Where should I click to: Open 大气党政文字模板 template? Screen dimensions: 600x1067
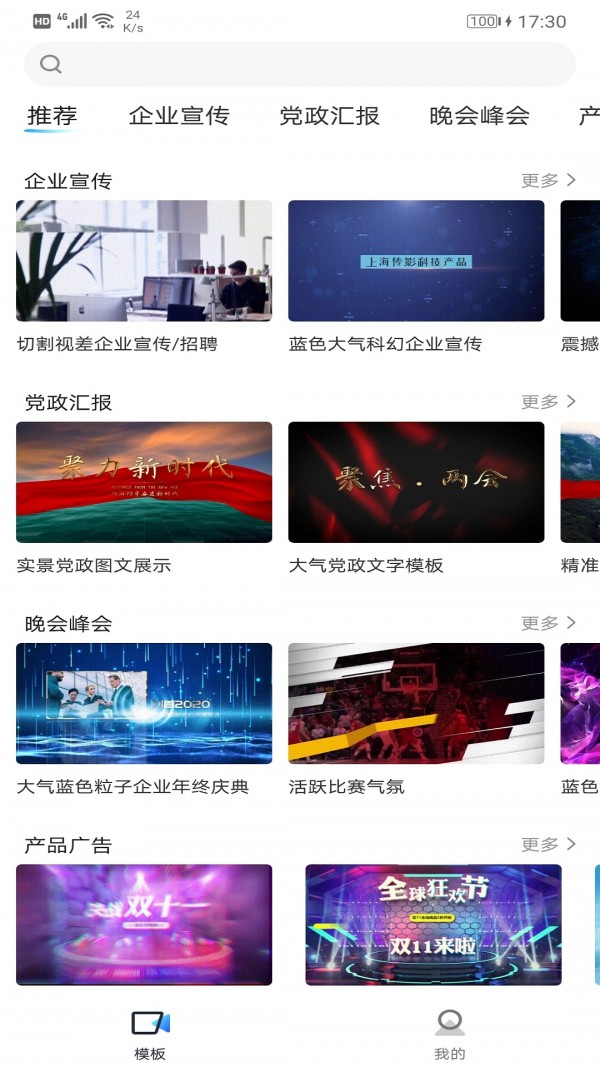(416, 482)
